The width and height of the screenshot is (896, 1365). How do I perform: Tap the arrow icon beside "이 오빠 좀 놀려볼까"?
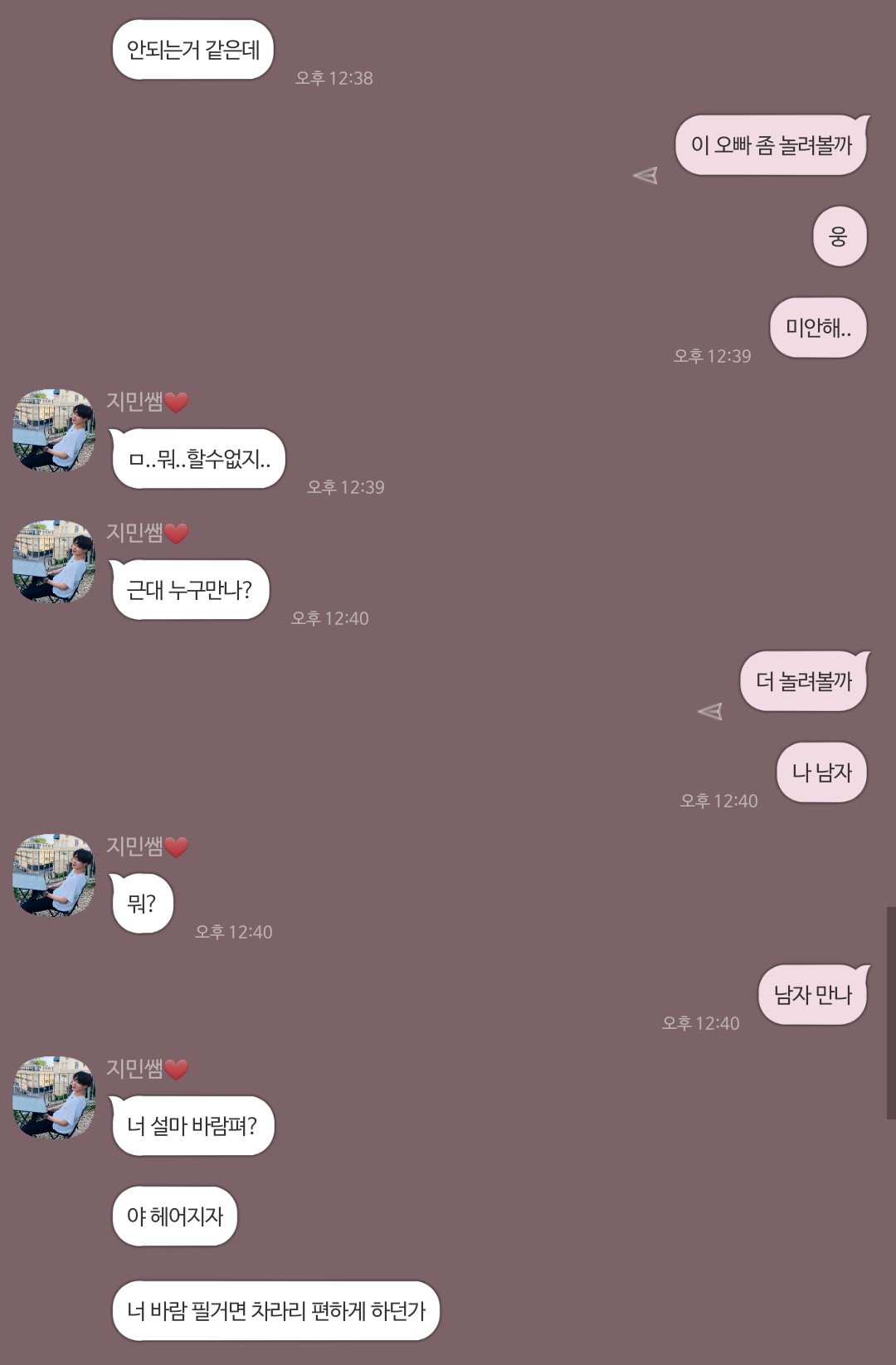pos(645,175)
